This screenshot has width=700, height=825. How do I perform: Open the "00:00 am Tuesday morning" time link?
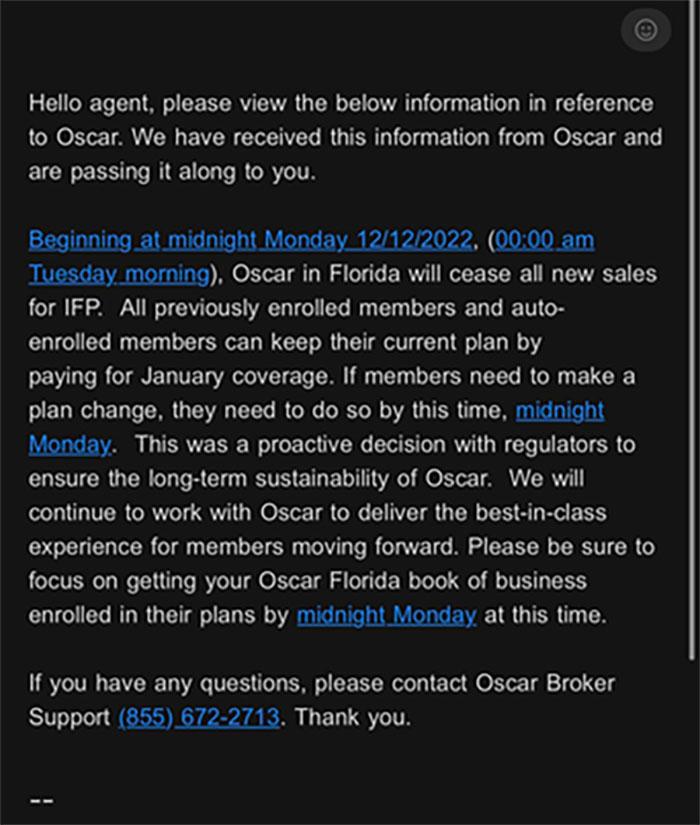[x=544, y=240]
